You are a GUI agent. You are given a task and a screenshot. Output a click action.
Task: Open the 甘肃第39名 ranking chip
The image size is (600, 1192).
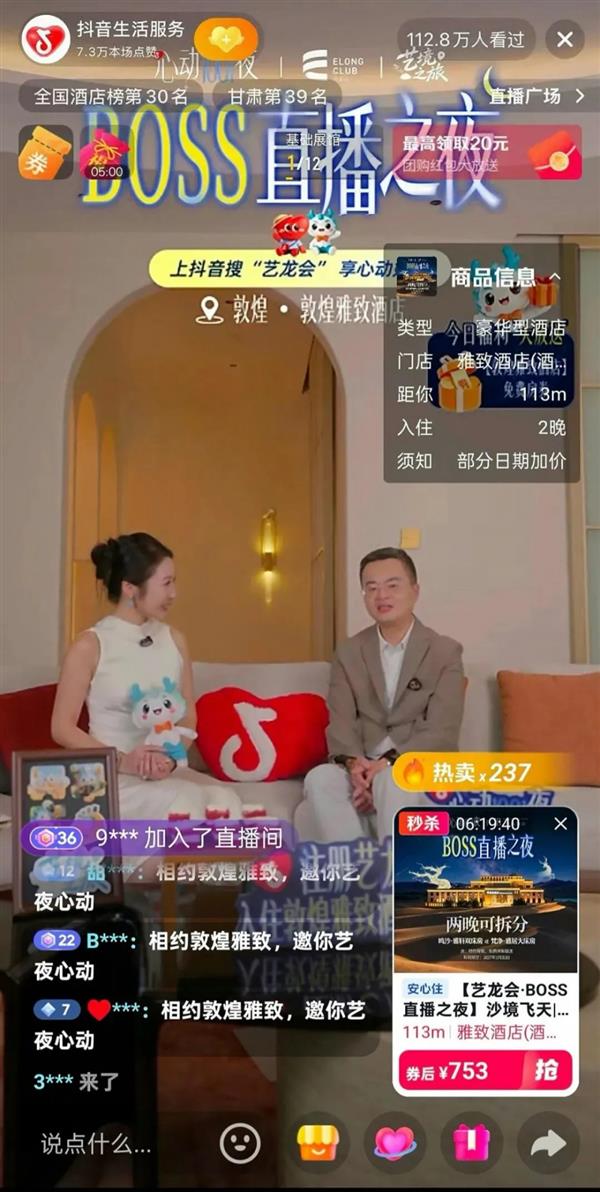(276, 97)
